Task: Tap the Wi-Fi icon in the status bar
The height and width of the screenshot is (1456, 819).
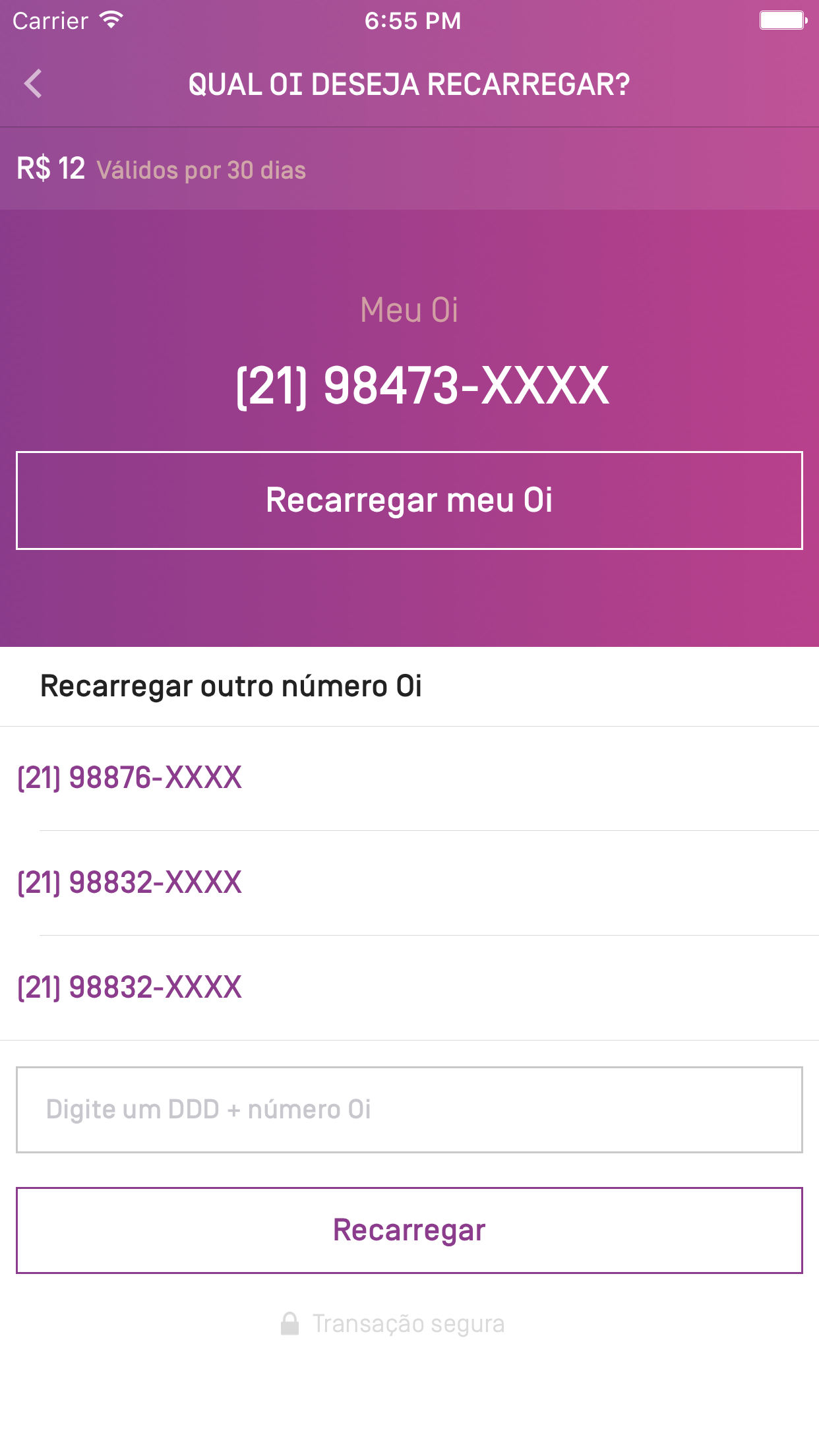Action: coord(111,20)
